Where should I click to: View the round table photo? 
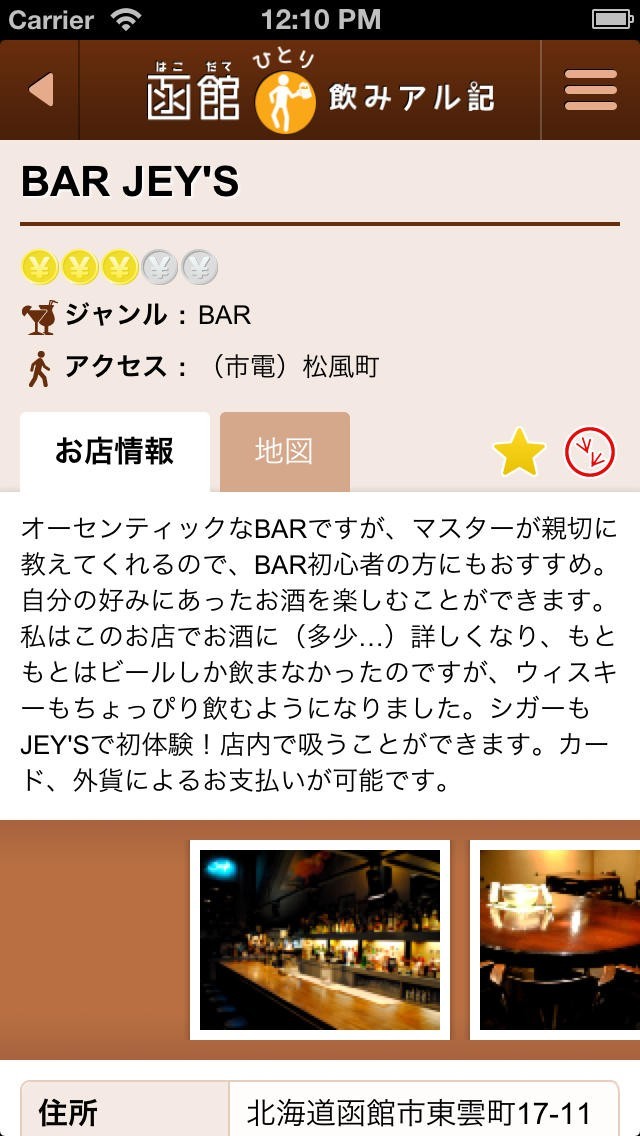click(x=558, y=940)
